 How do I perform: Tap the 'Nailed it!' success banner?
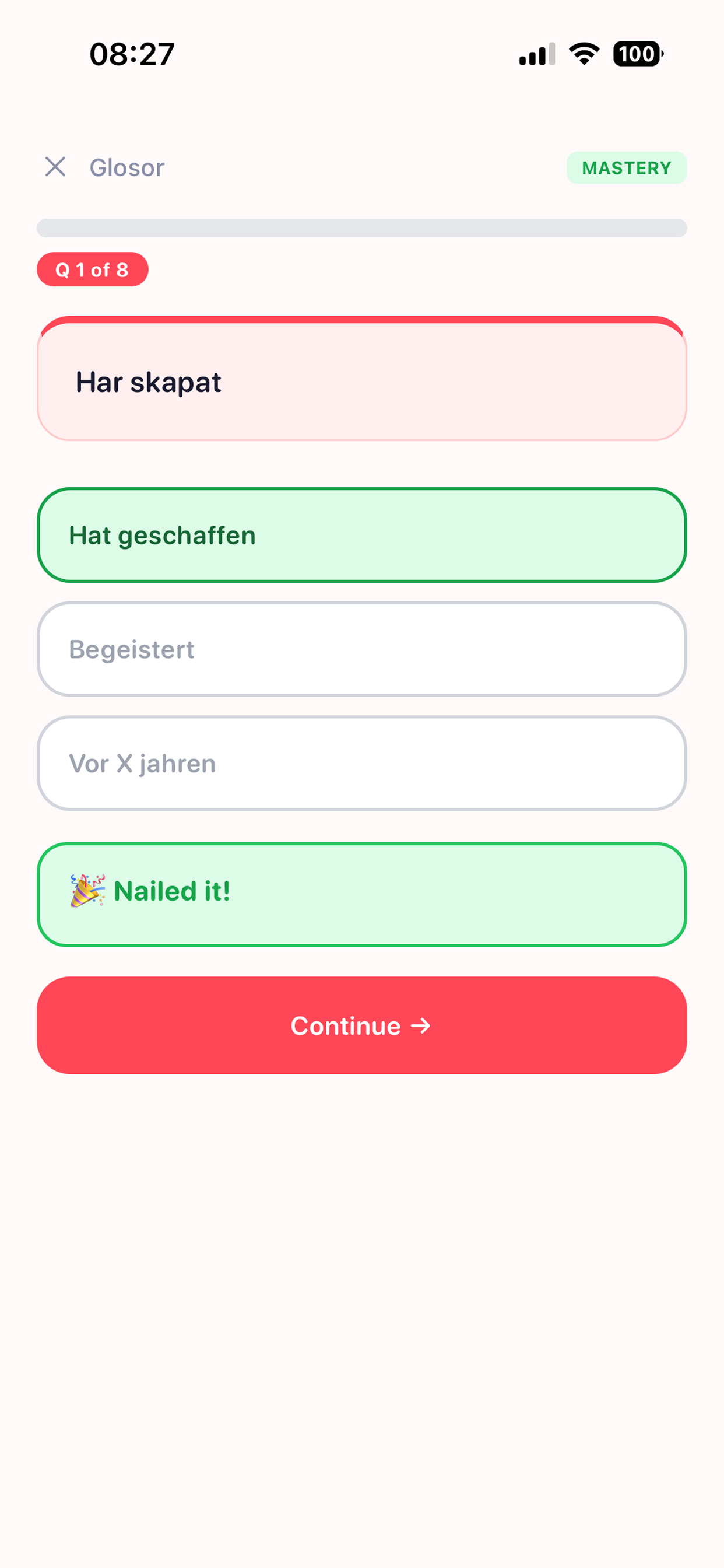361,891
